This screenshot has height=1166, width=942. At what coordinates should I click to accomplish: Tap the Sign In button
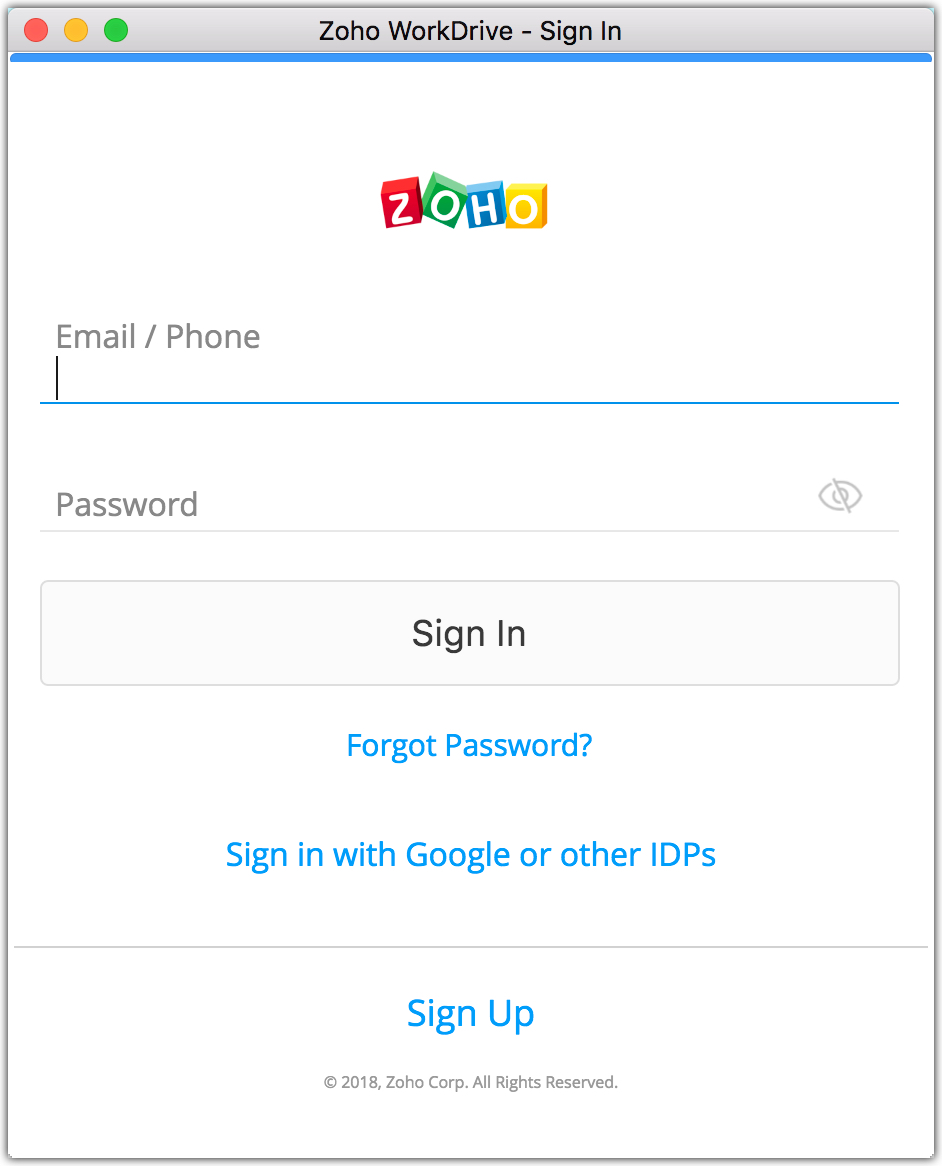tap(469, 633)
